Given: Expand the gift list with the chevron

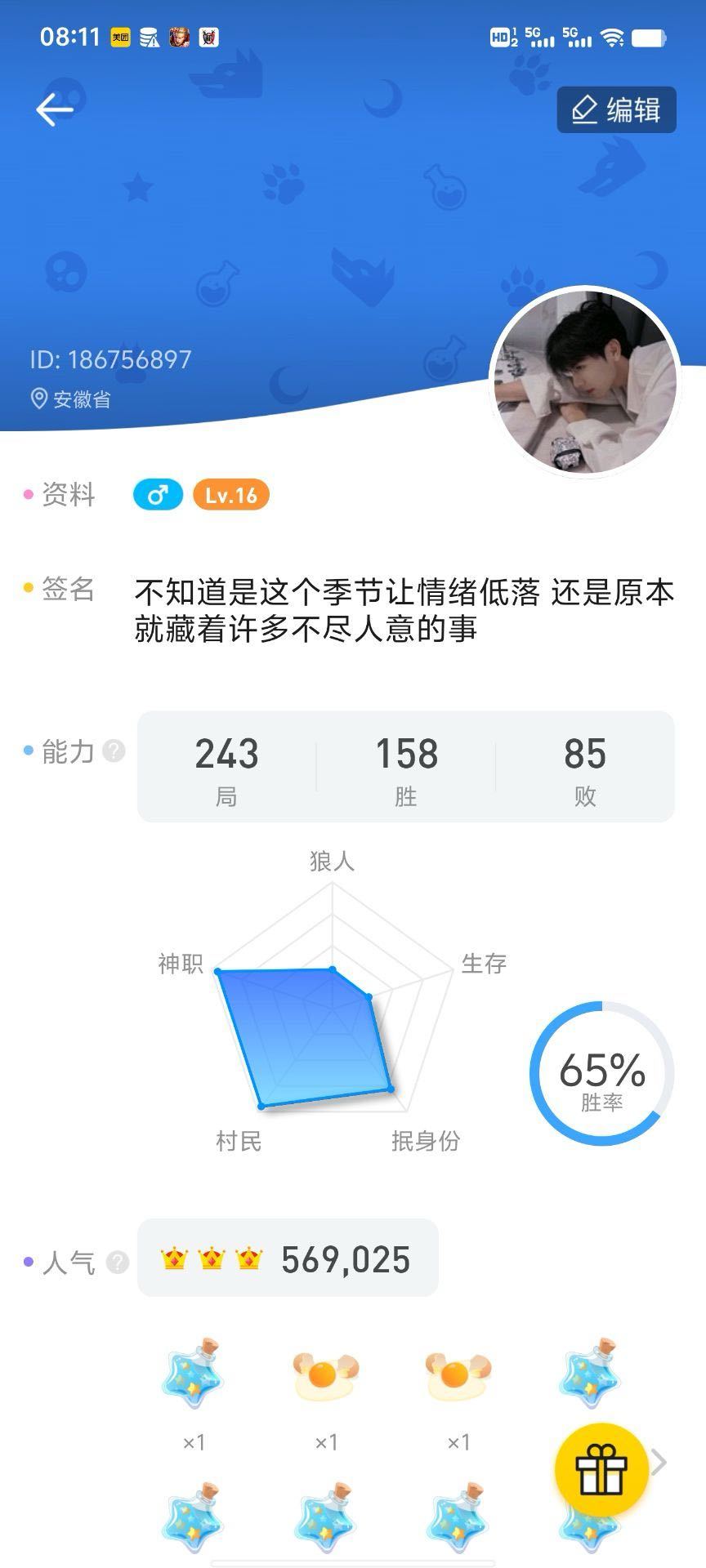Looking at the screenshot, I should click(660, 1462).
